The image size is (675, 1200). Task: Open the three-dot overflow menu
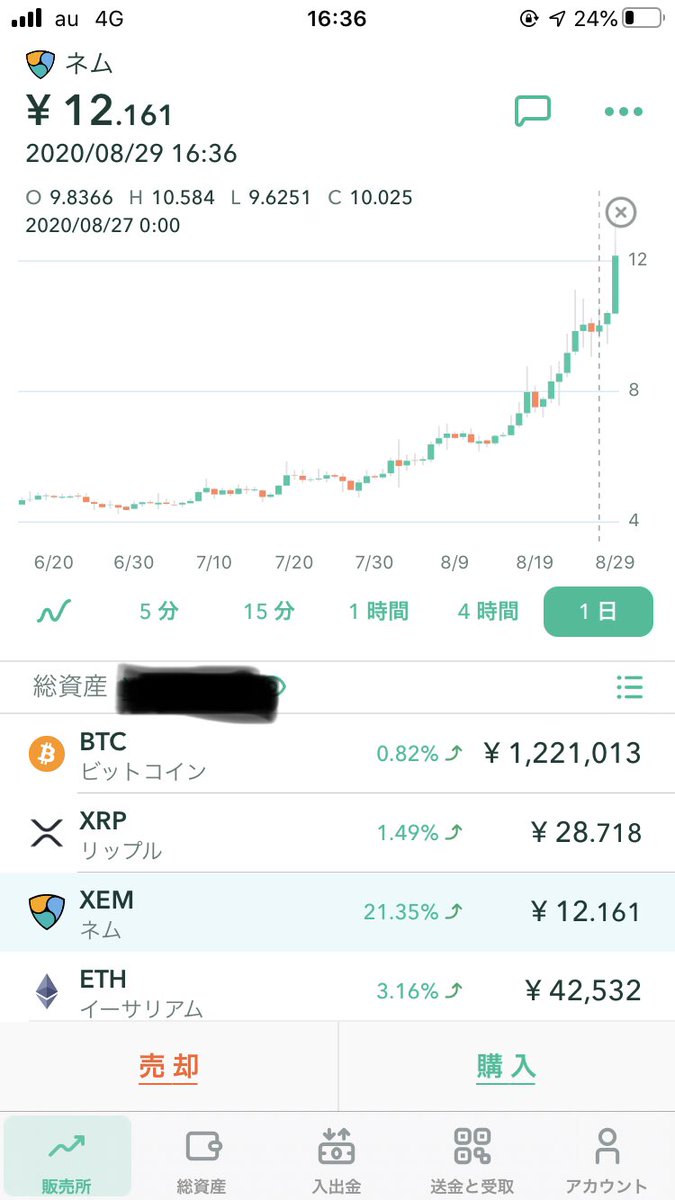coord(623,111)
